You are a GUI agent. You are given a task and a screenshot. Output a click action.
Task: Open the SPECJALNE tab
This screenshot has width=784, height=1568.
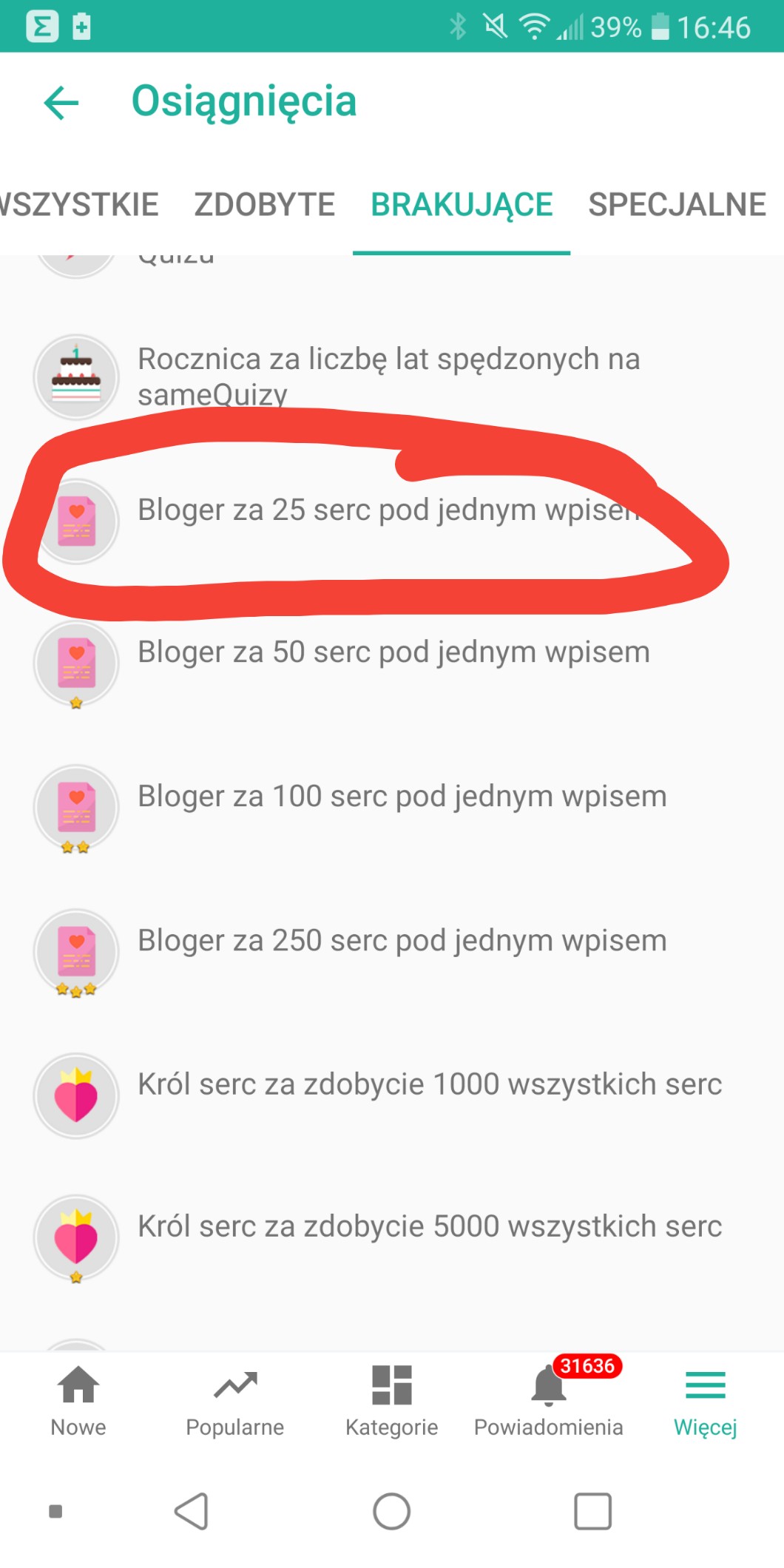tap(677, 205)
